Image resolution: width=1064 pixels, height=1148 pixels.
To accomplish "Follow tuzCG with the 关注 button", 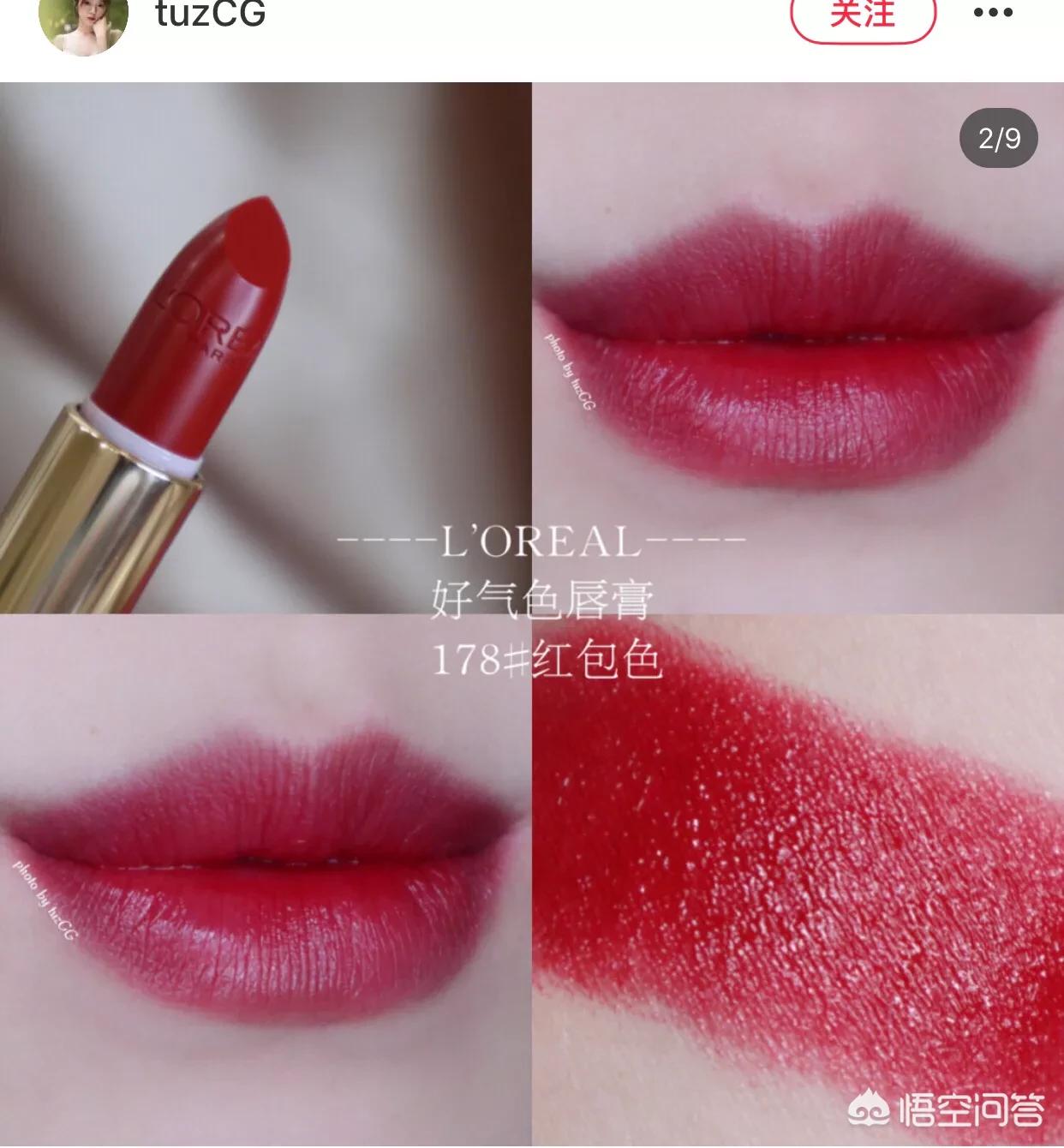I will pyautogui.click(x=863, y=15).
